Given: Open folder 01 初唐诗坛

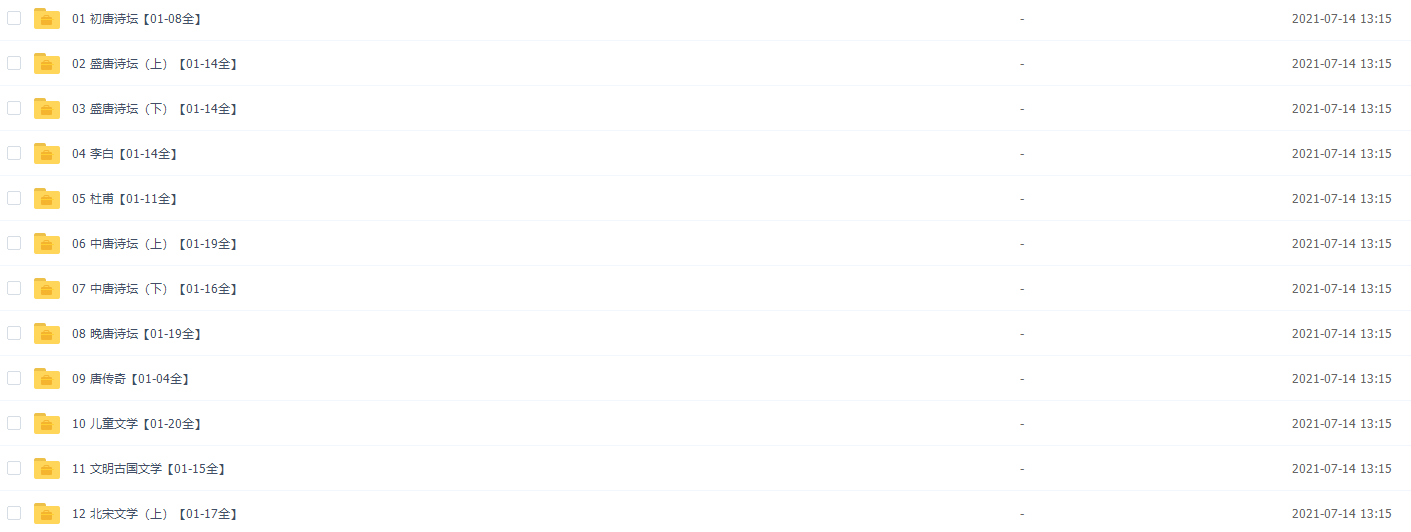Looking at the screenshot, I should pos(136,19).
